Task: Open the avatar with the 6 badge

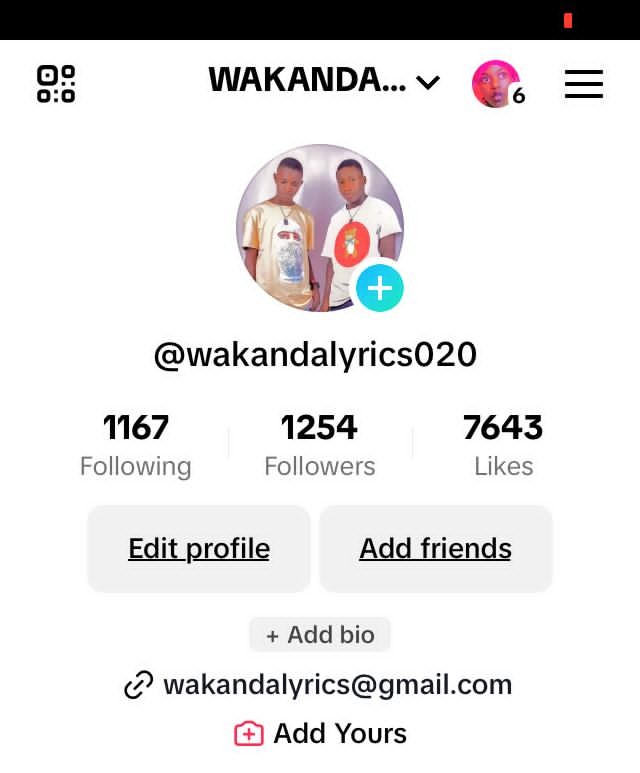Action: (497, 84)
